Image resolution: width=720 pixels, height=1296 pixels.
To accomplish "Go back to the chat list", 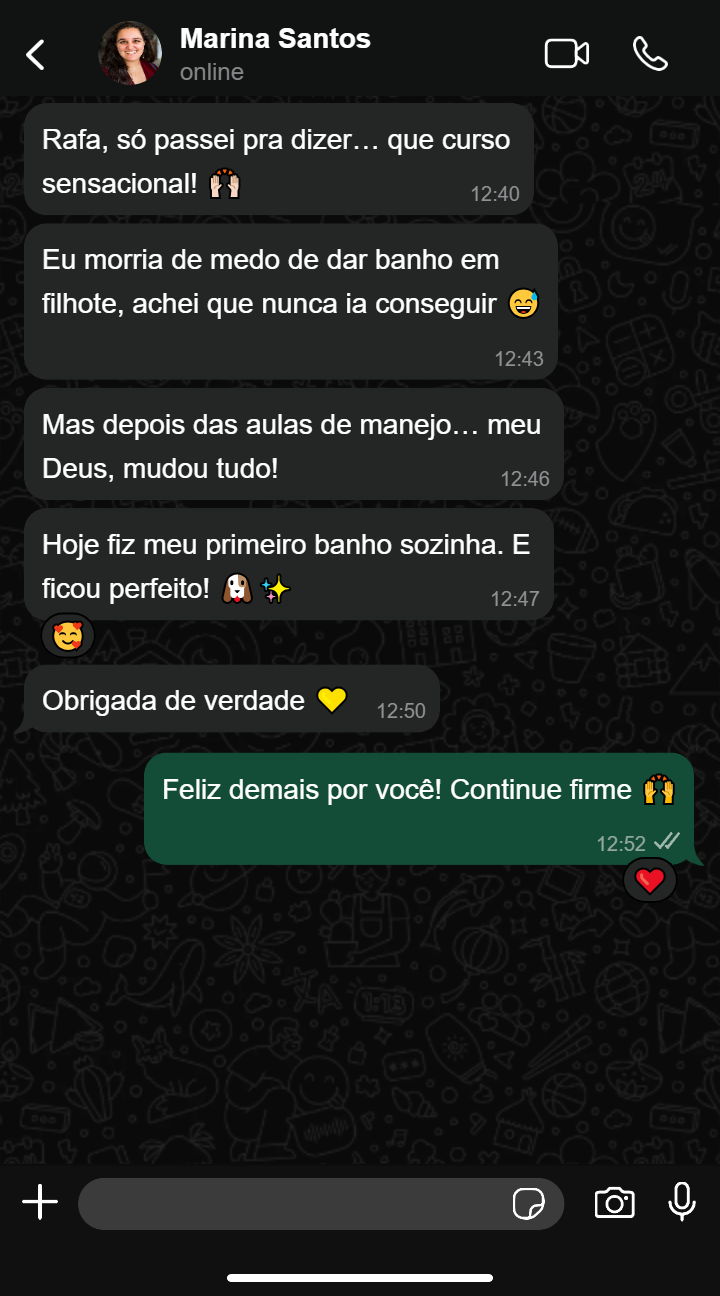I will [36, 54].
